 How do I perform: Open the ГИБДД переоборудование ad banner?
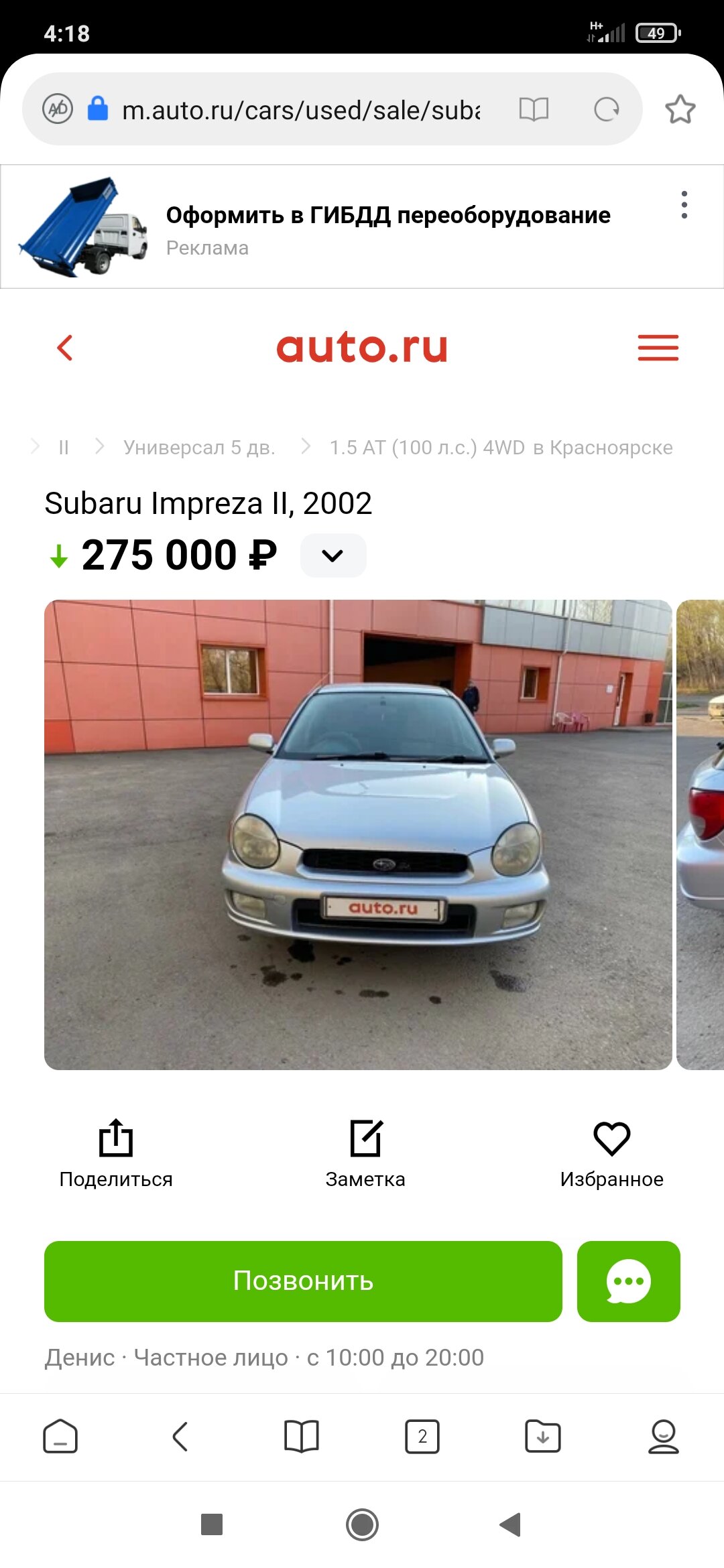362,226
